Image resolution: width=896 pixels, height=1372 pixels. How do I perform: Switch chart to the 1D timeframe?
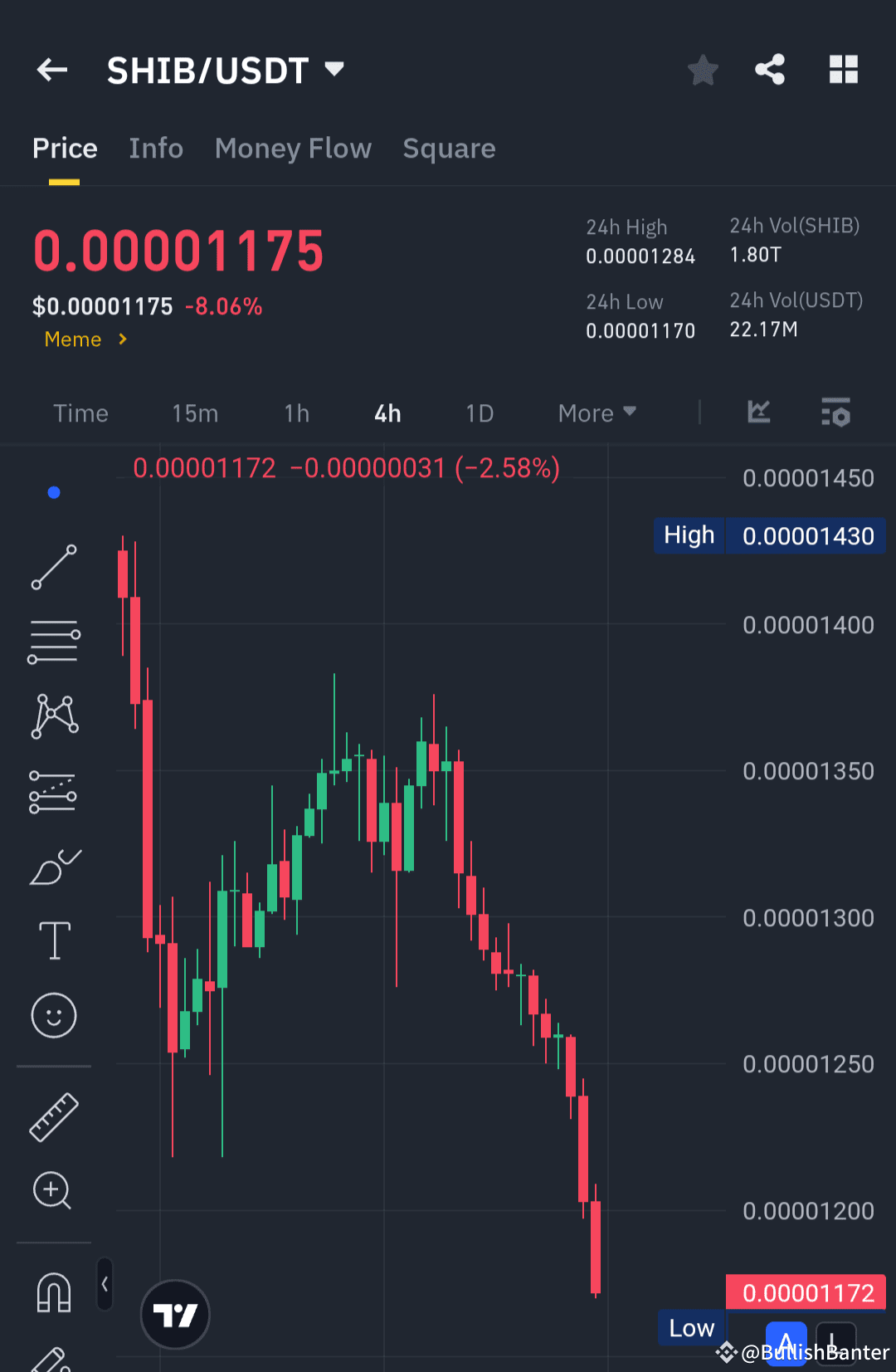pos(480,413)
